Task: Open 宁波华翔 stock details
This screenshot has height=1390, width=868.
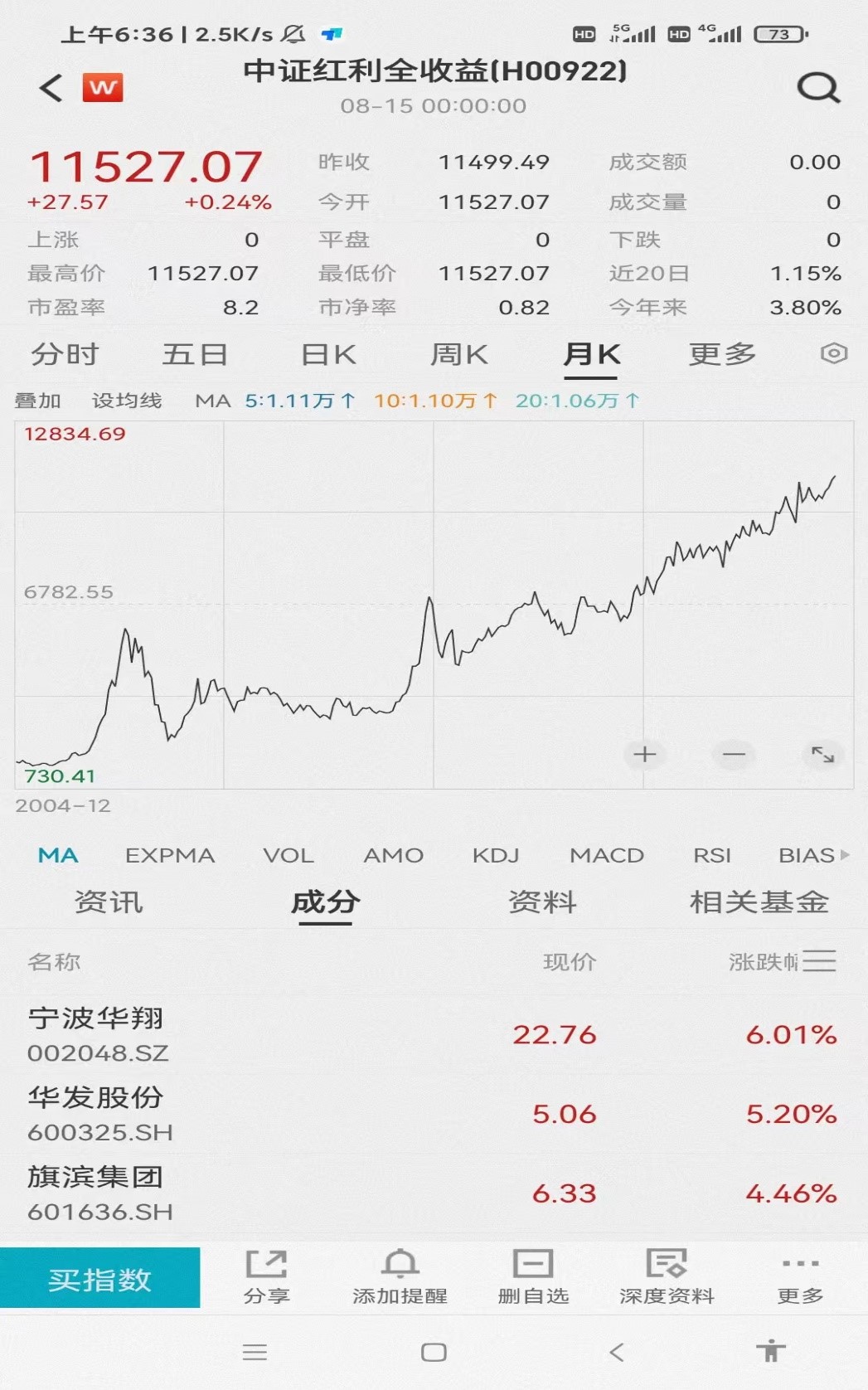Action: [96, 1034]
